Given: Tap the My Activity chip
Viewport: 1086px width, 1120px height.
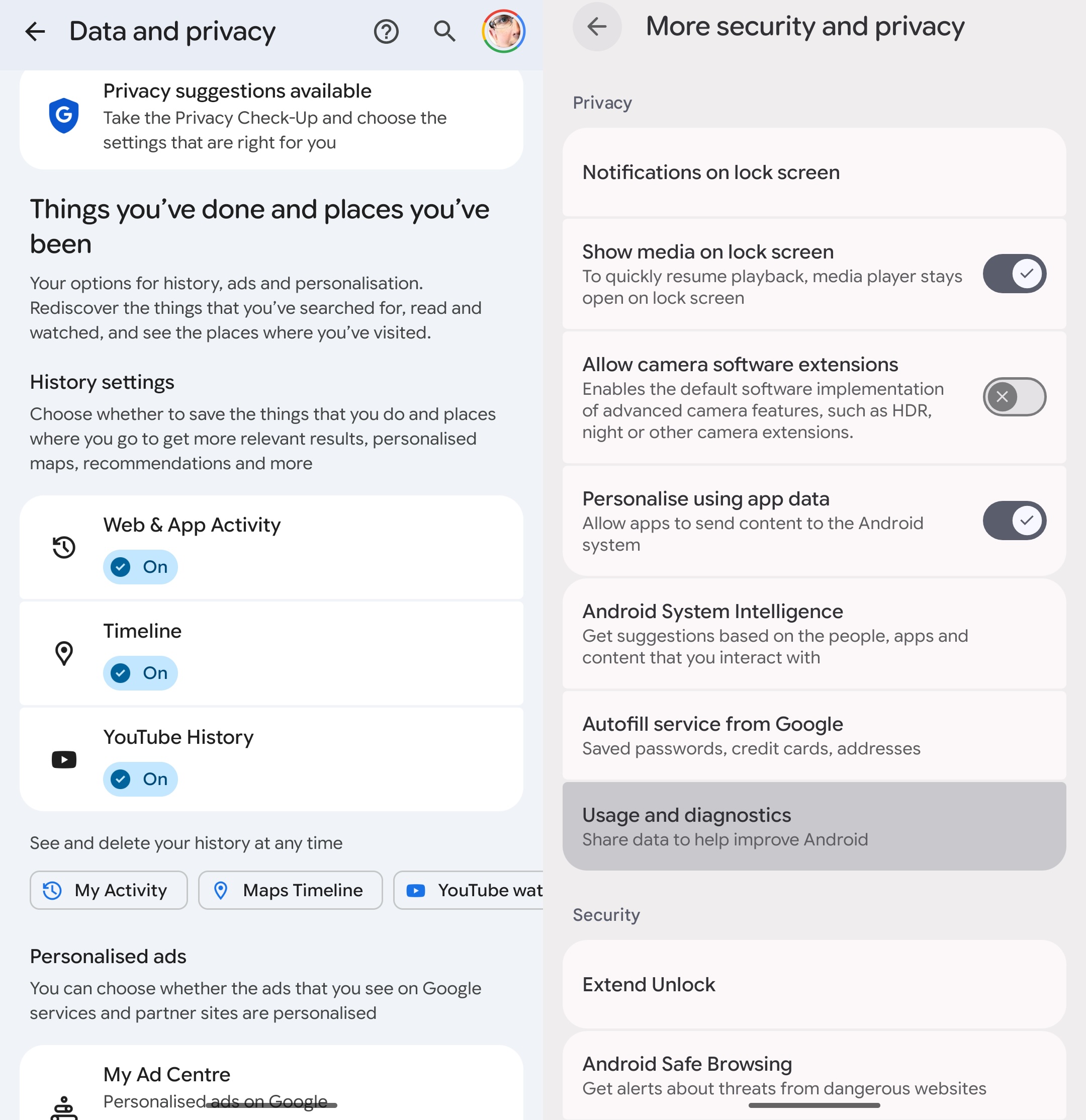Looking at the screenshot, I should (x=109, y=890).
